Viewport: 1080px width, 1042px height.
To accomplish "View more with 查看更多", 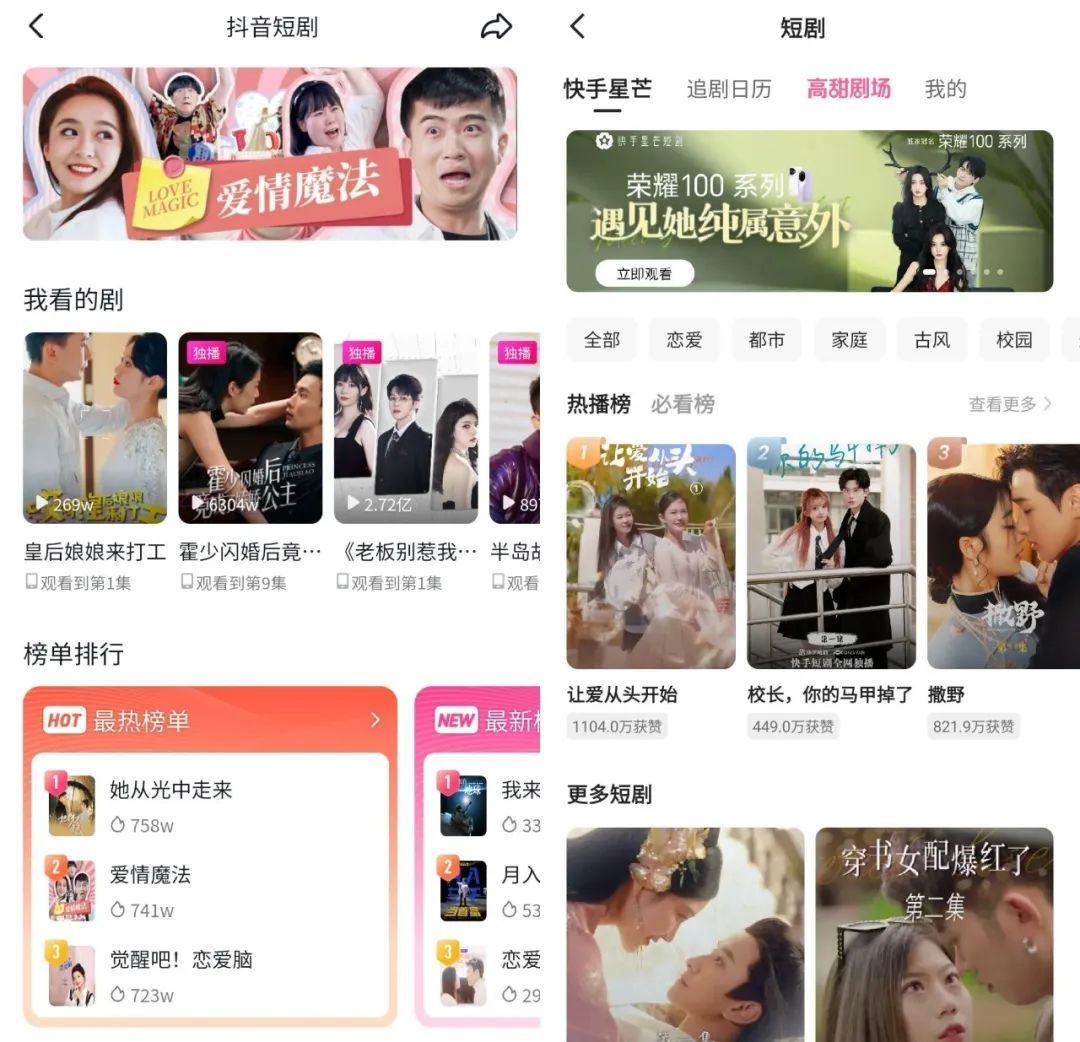I will pos(1010,404).
